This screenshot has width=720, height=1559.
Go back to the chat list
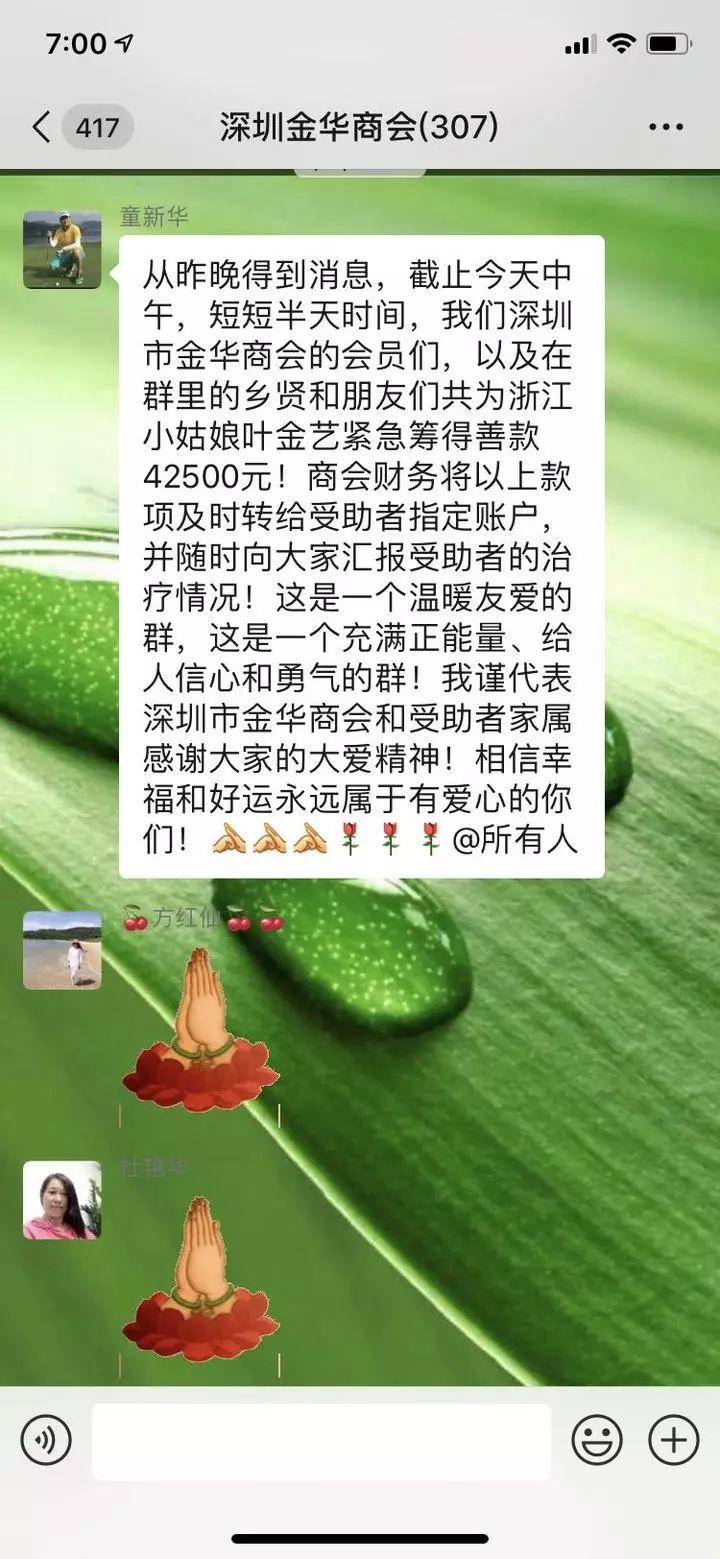click(x=42, y=128)
